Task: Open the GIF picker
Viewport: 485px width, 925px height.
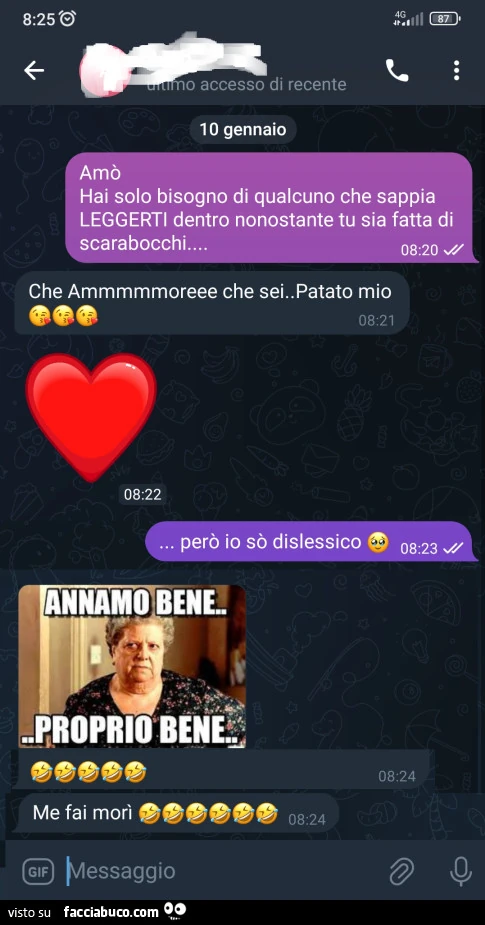Action: (x=38, y=872)
